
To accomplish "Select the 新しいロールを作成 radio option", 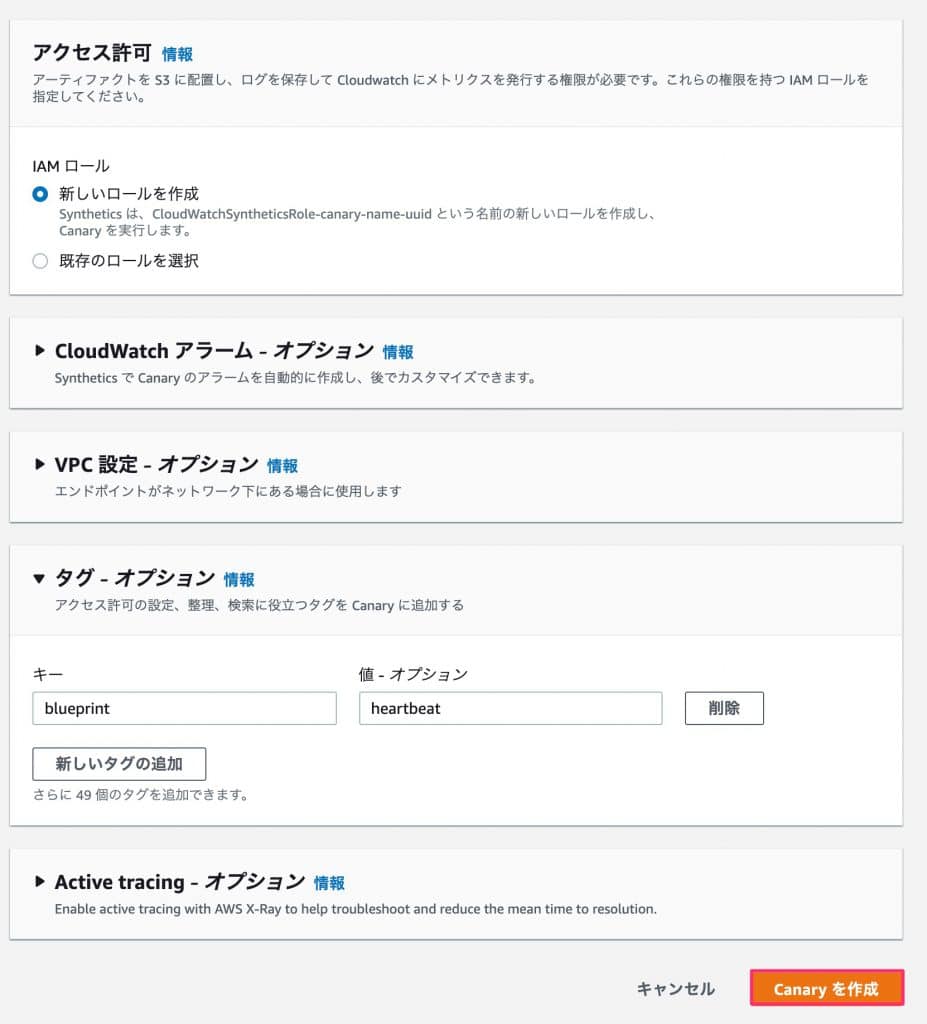I will coord(41,194).
